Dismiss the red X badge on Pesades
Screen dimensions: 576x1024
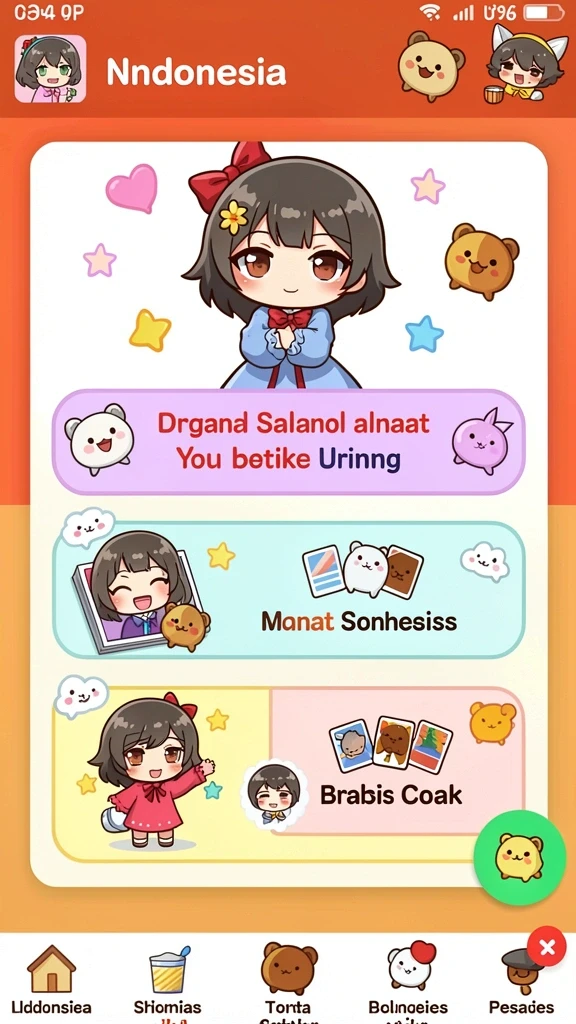[547, 946]
